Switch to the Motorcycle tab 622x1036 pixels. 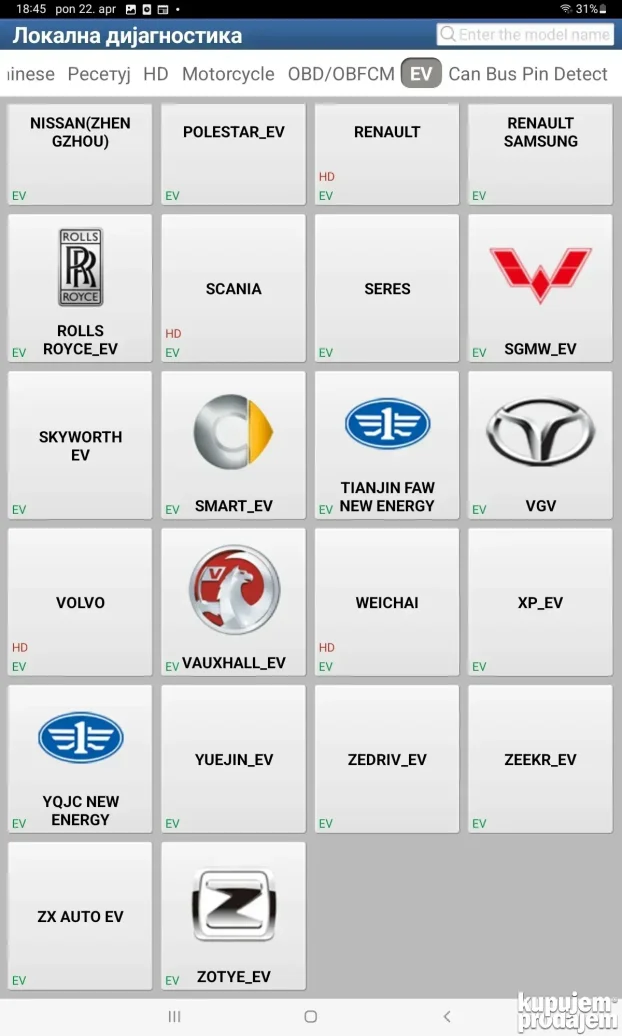[228, 74]
